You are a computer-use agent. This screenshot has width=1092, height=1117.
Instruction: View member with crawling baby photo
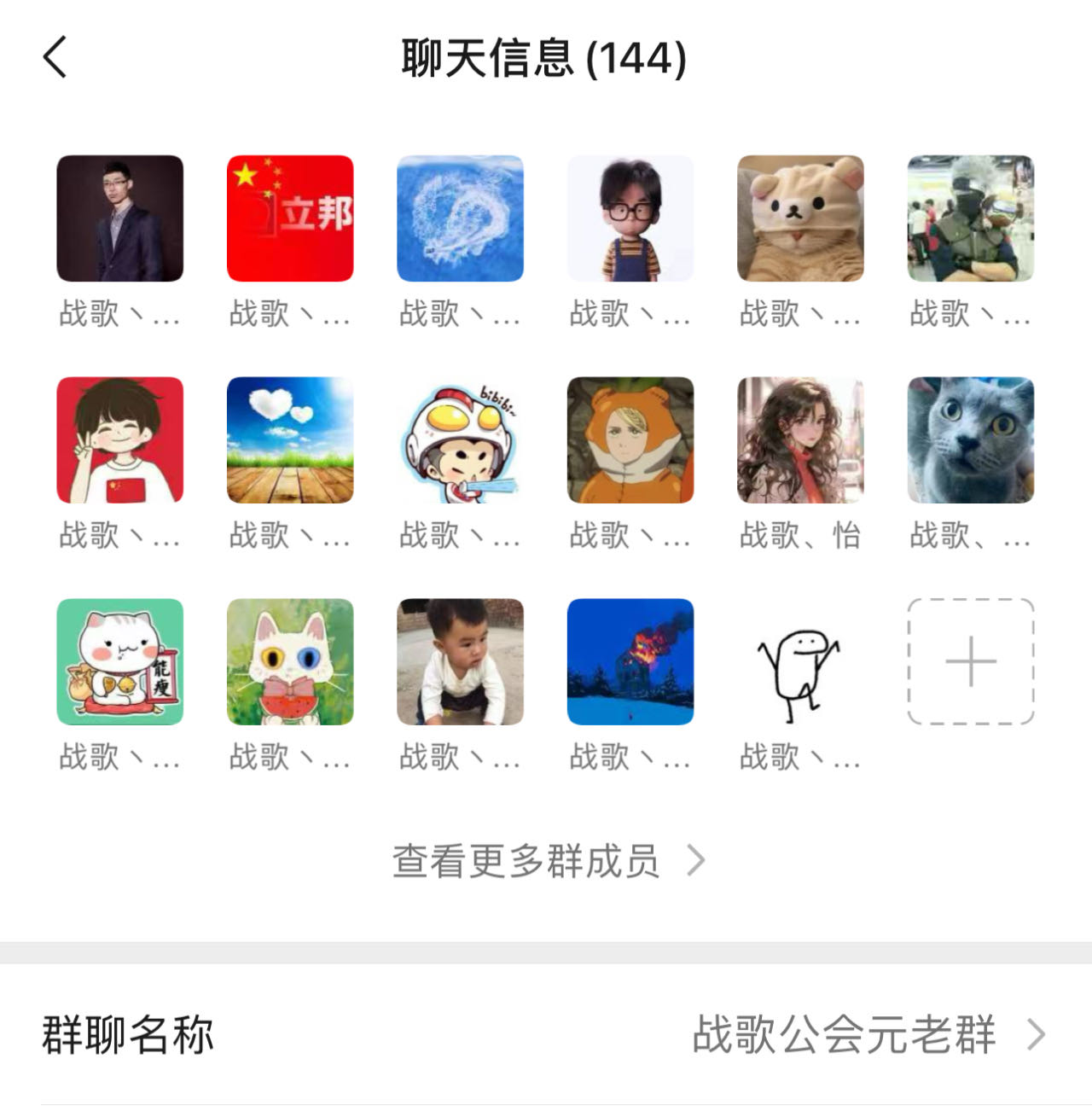tap(460, 661)
